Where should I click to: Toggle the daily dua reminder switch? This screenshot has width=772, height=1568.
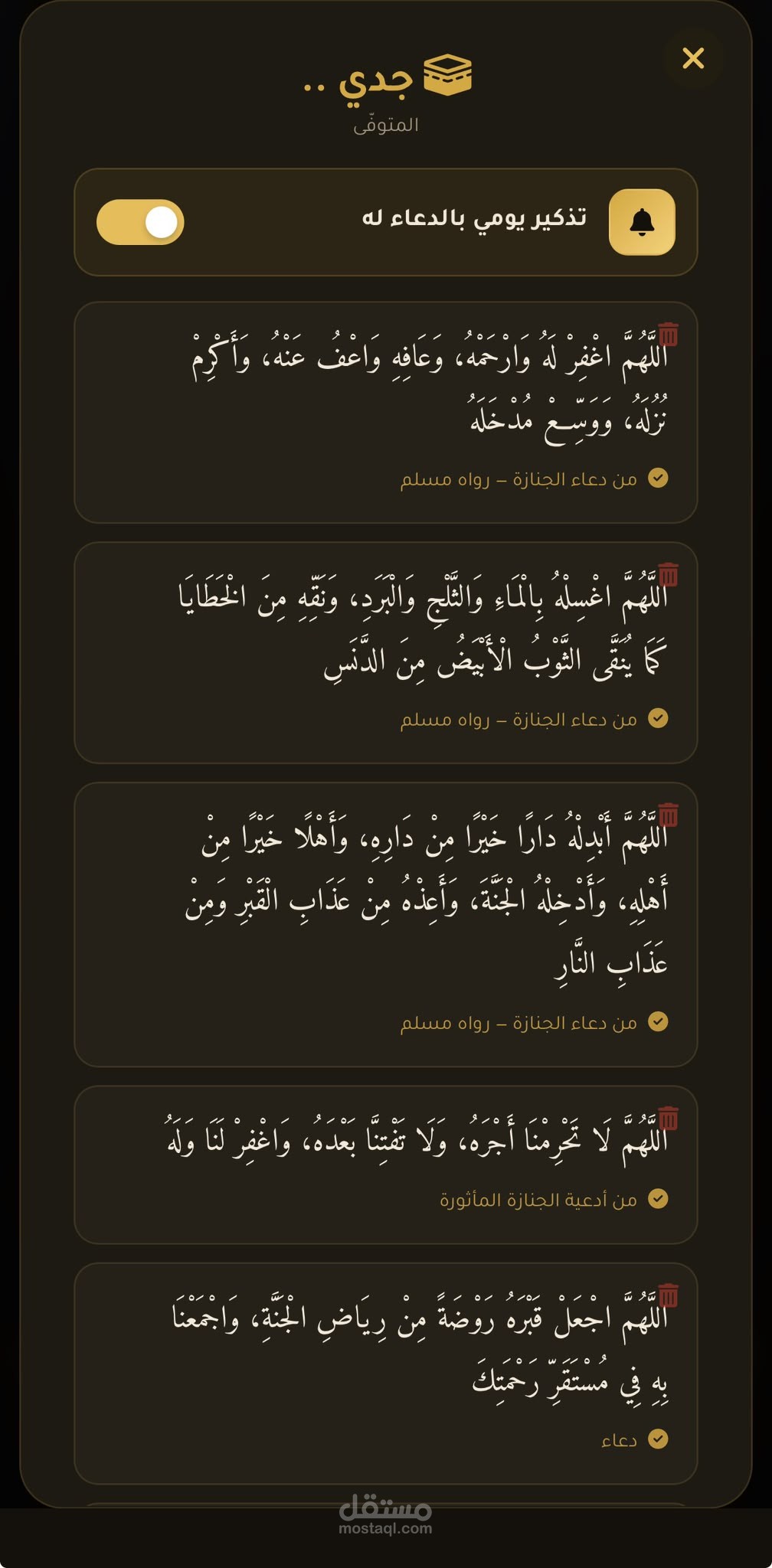[x=140, y=222]
